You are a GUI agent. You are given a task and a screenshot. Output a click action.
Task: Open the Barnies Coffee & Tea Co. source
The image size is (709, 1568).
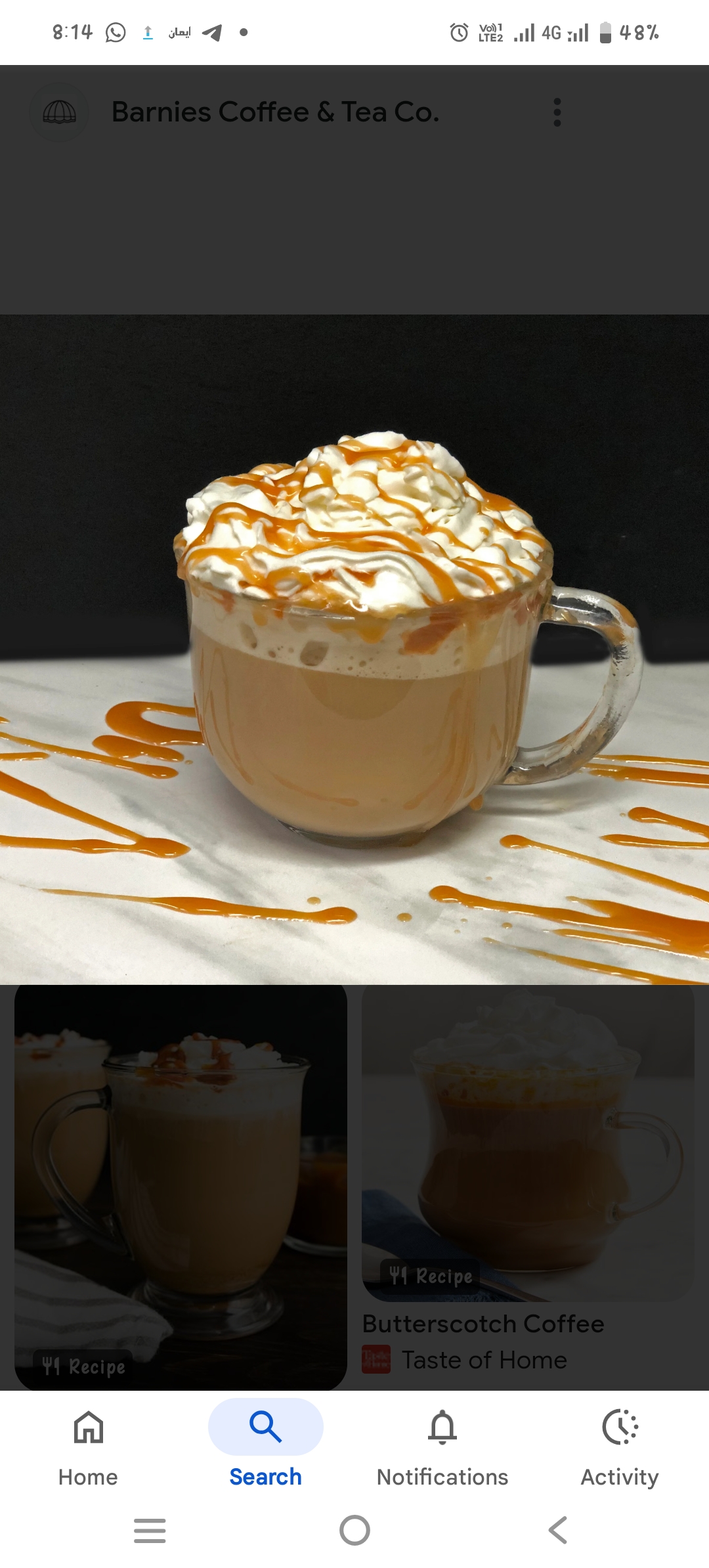(275, 112)
